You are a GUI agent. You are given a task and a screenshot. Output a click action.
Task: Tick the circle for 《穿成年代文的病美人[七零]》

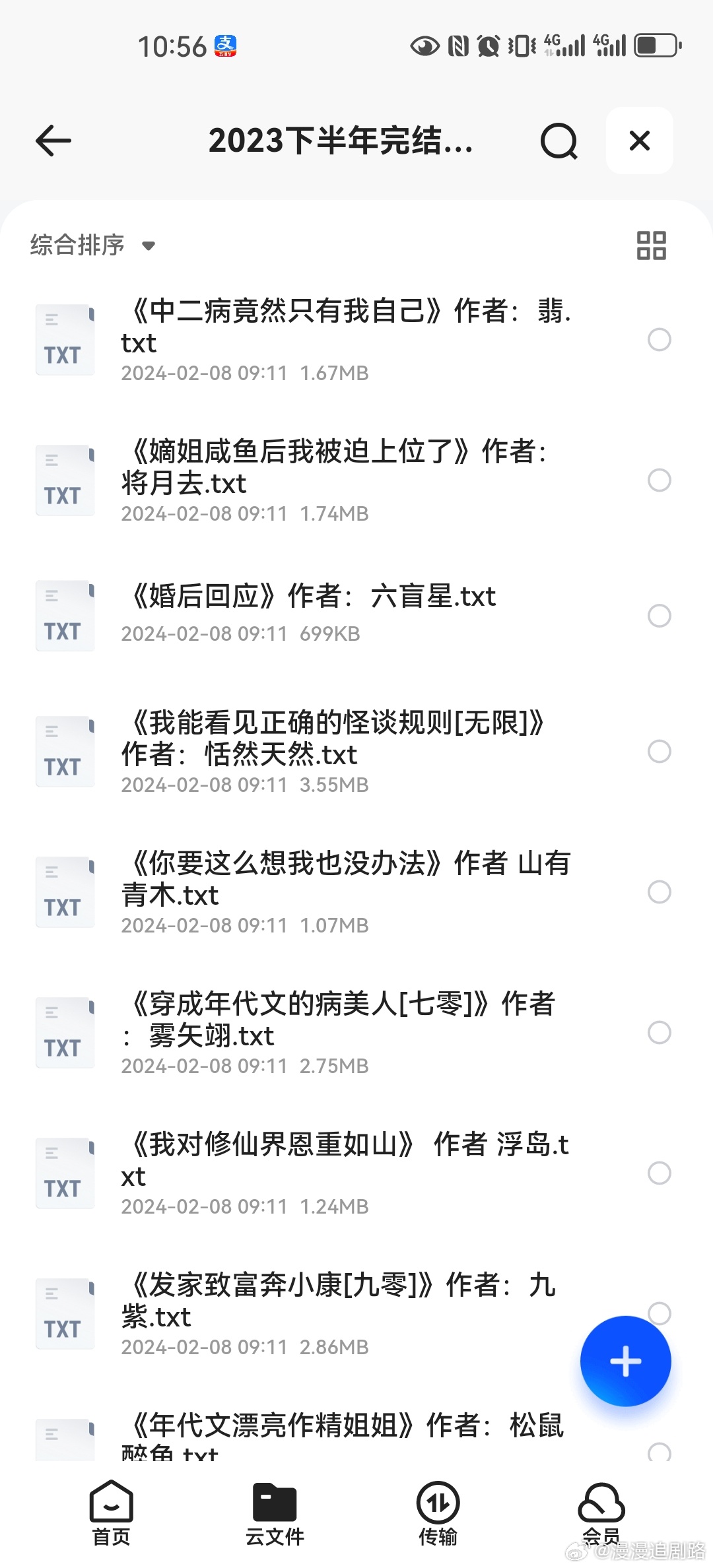tap(659, 1032)
